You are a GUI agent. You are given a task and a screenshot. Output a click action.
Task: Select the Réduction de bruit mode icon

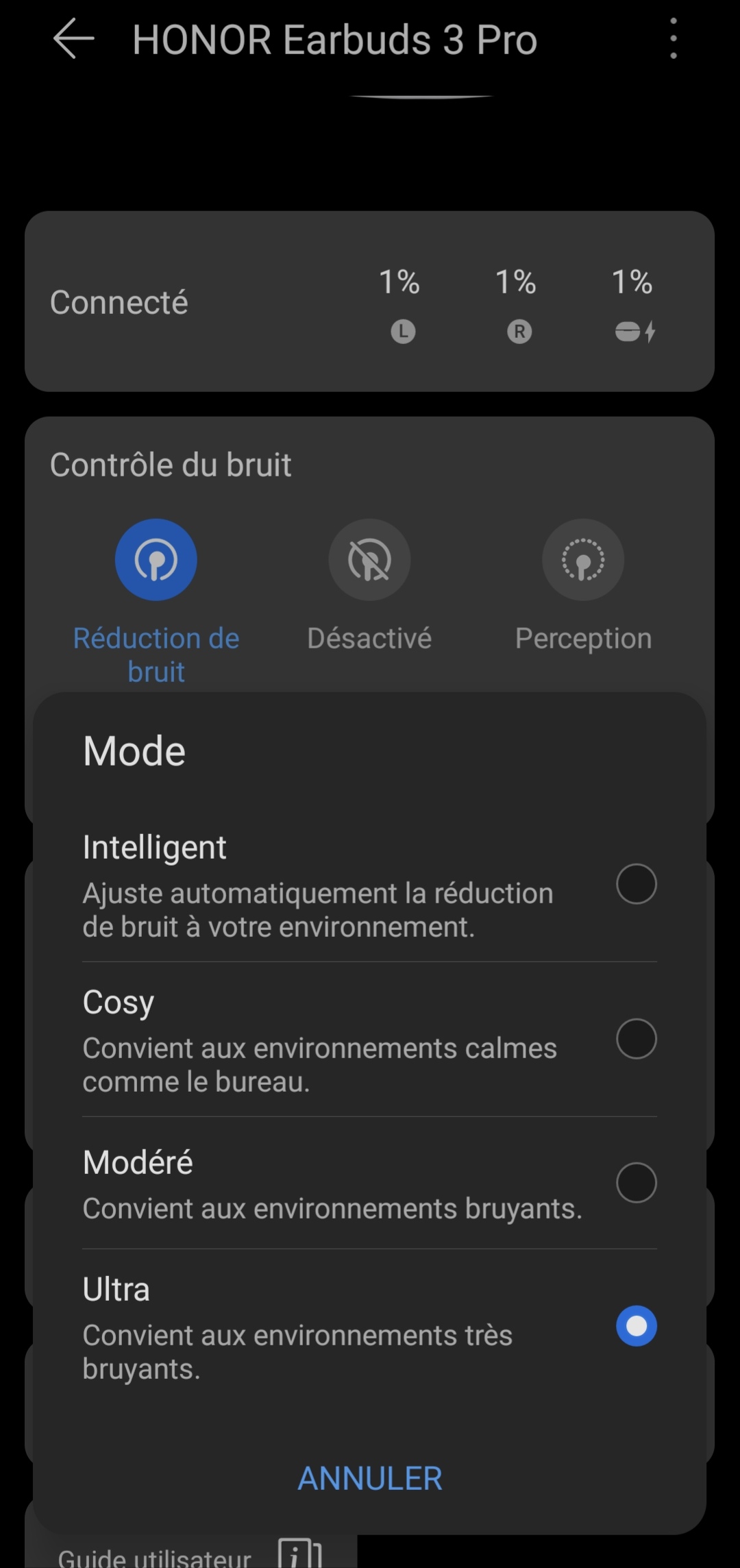(156, 560)
